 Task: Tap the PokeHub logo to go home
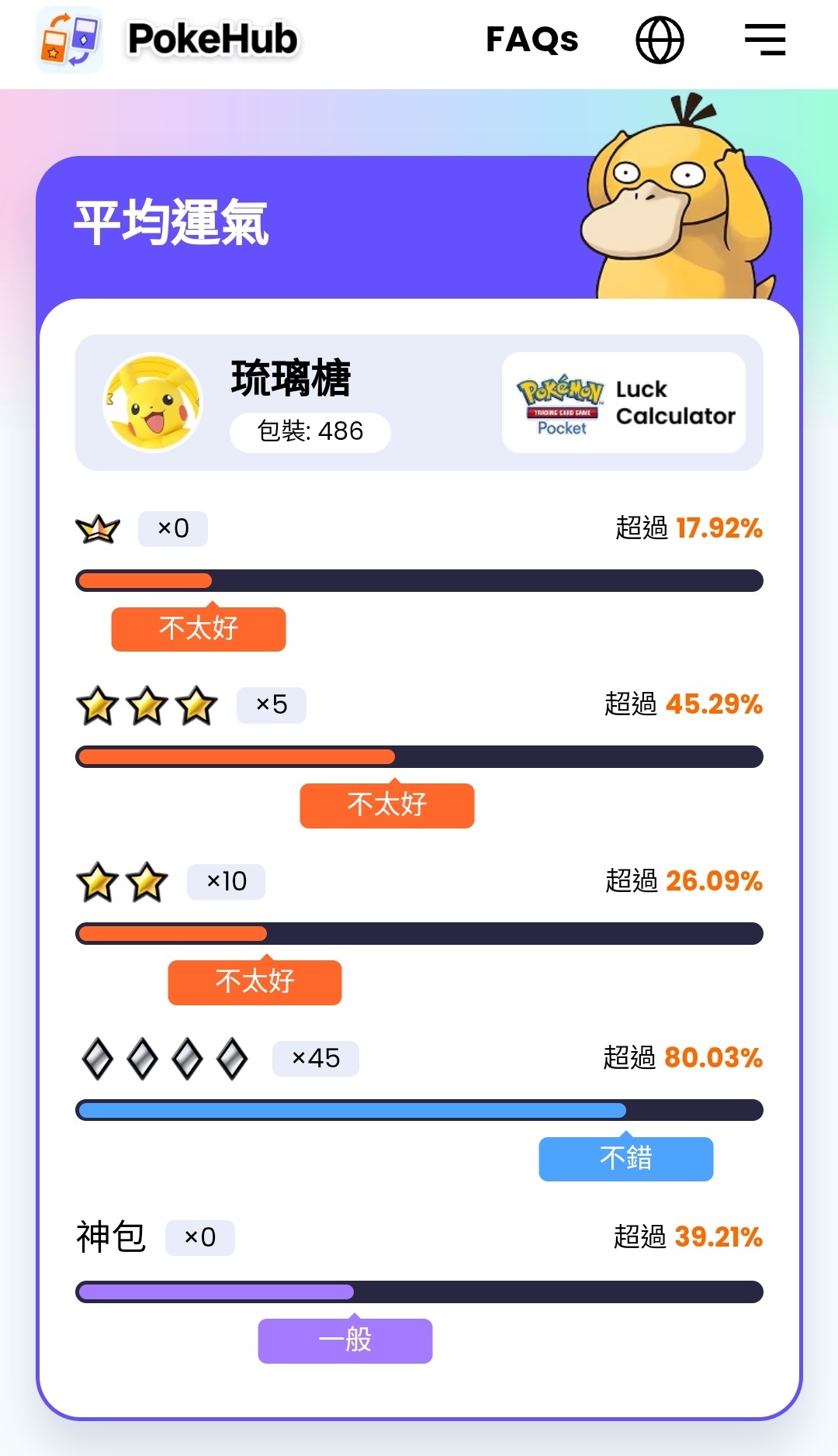168,40
